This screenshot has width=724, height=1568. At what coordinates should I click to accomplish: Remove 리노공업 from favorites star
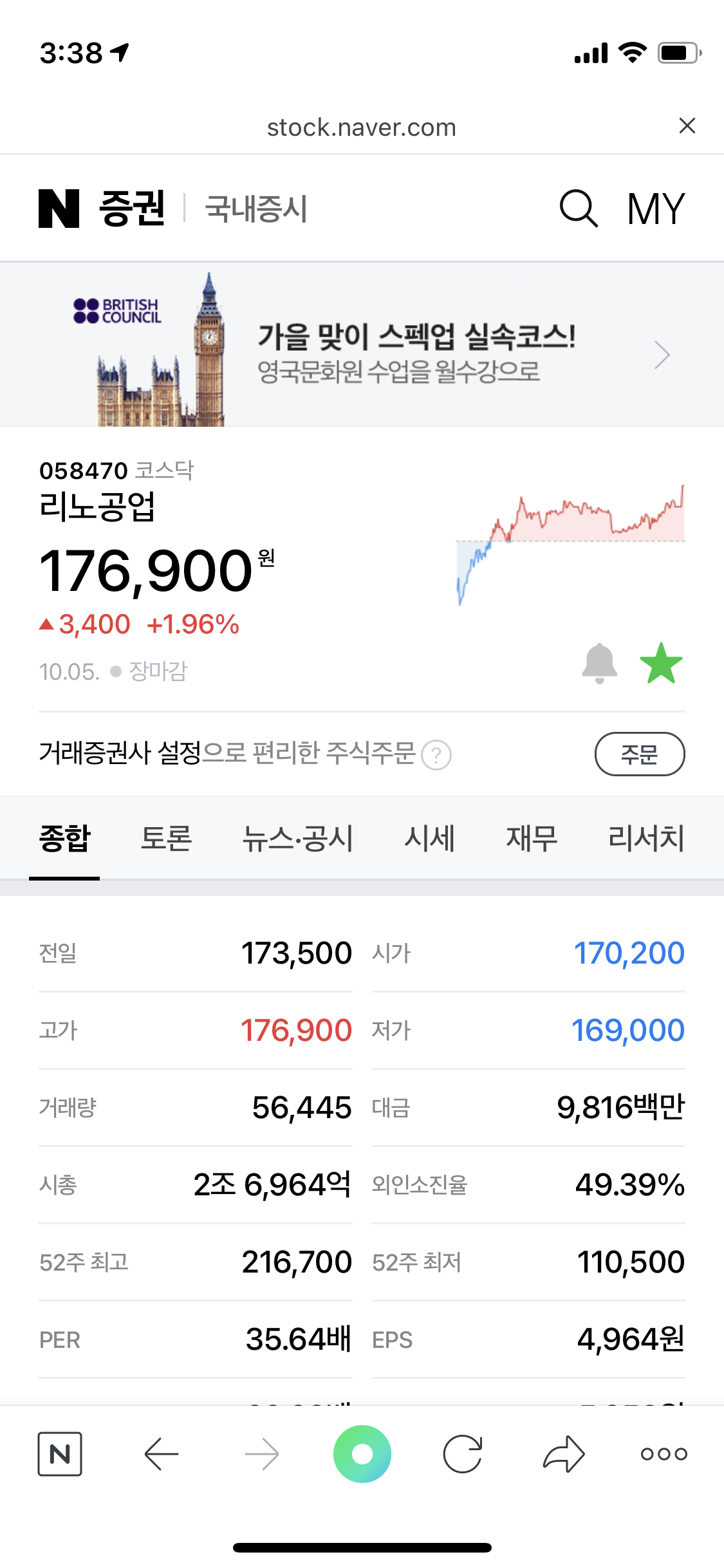[x=661, y=664]
